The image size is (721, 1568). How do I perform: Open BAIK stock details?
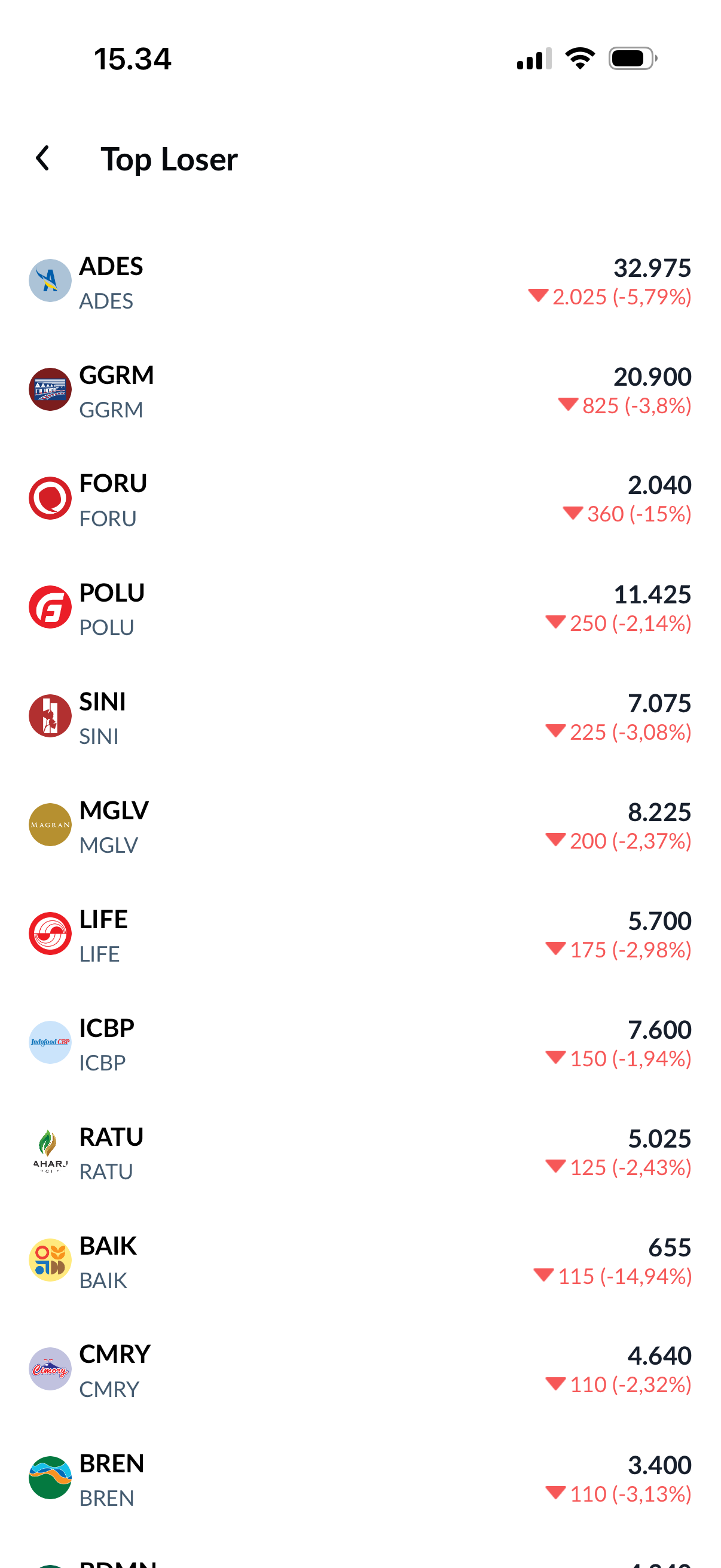pos(360,1262)
